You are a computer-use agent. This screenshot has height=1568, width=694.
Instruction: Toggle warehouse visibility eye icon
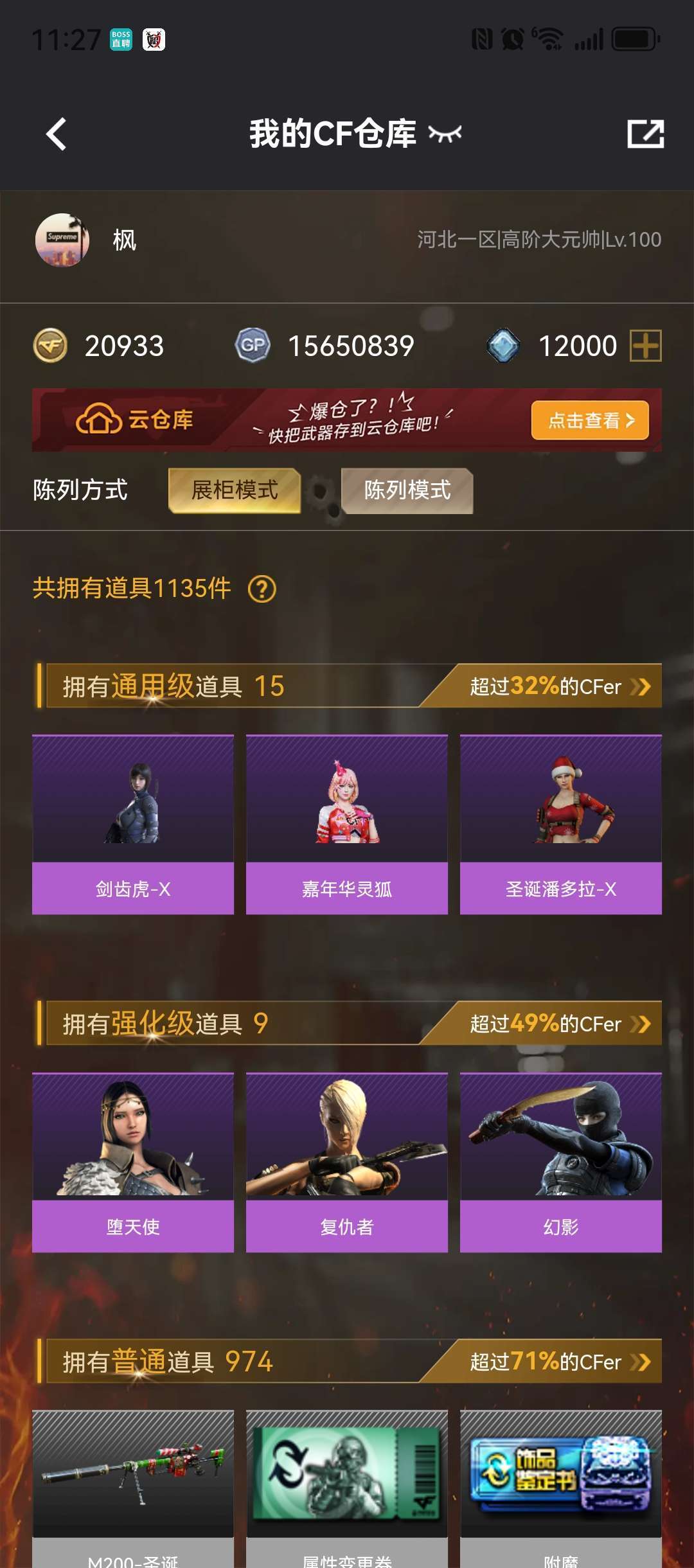pyautogui.click(x=445, y=134)
